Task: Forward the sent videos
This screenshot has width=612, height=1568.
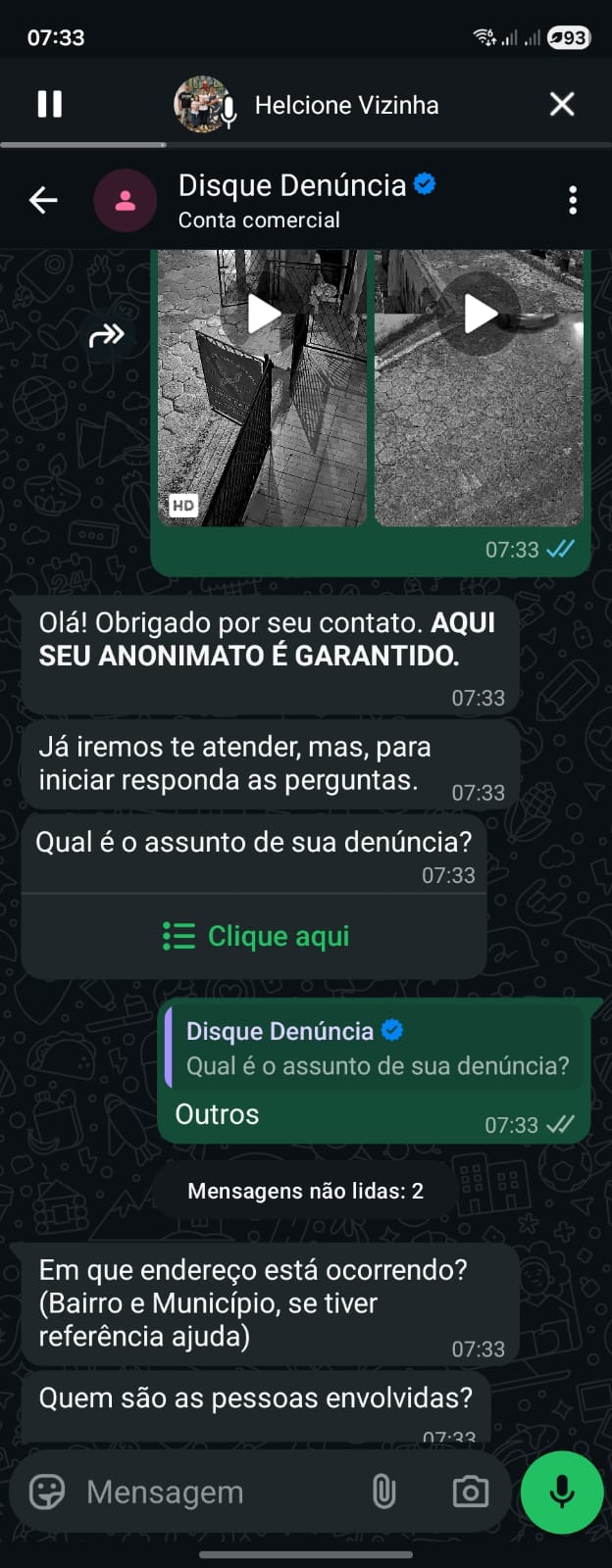Action: (x=106, y=335)
